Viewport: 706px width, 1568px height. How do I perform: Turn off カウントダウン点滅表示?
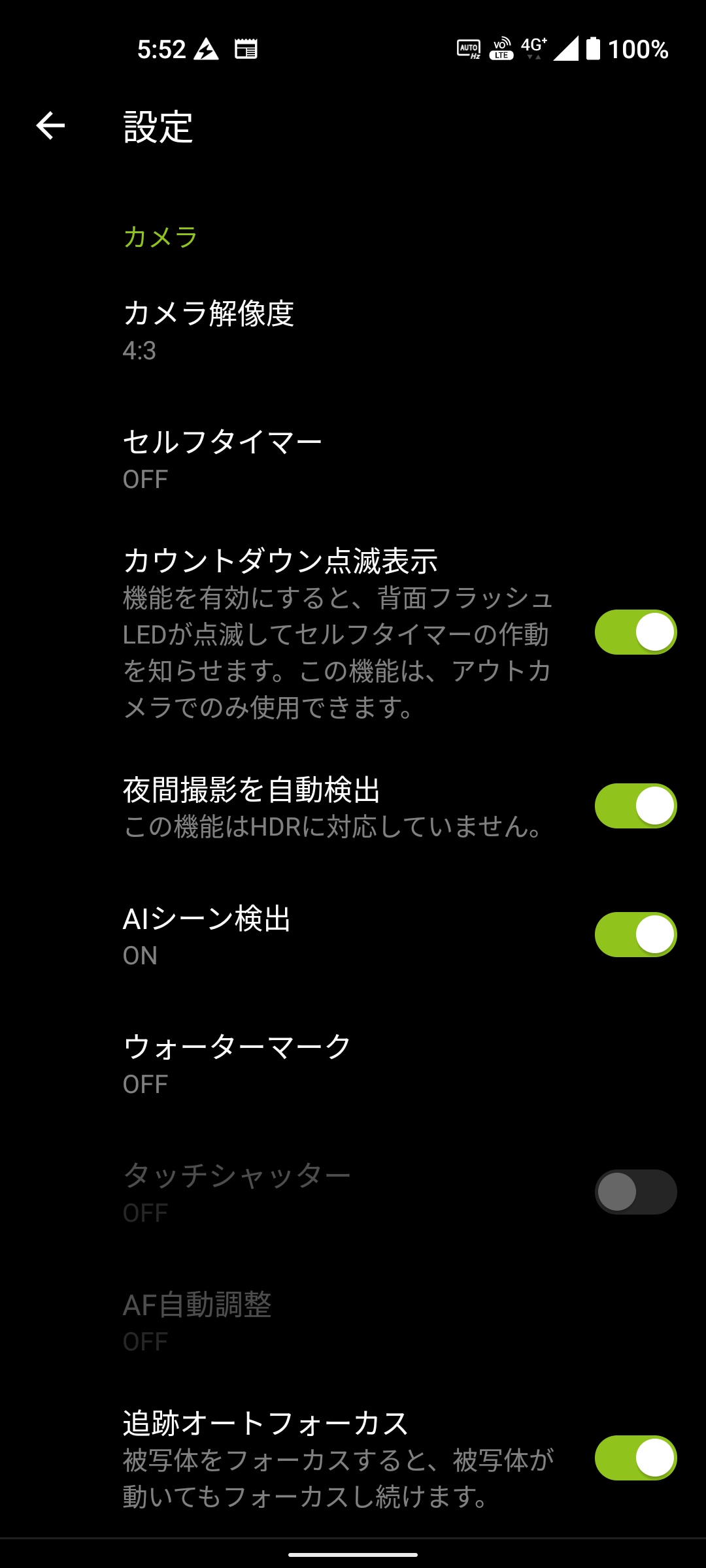coord(635,632)
